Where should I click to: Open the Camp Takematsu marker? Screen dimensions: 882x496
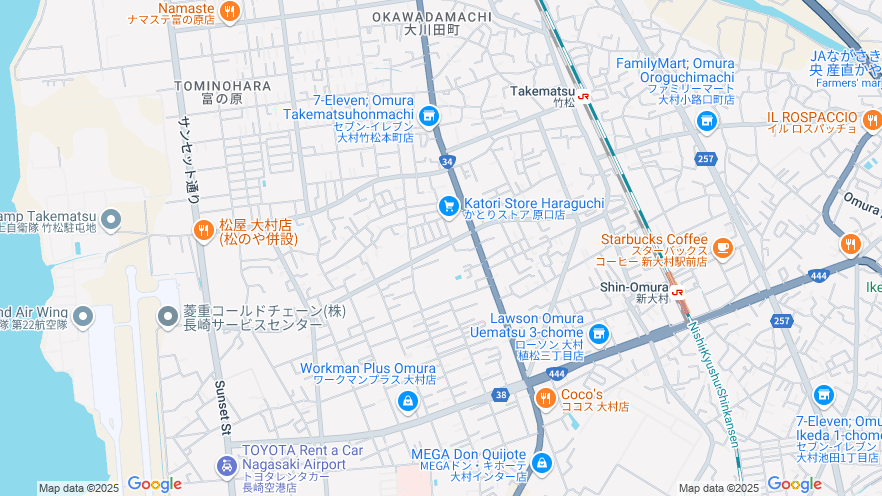(111, 218)
